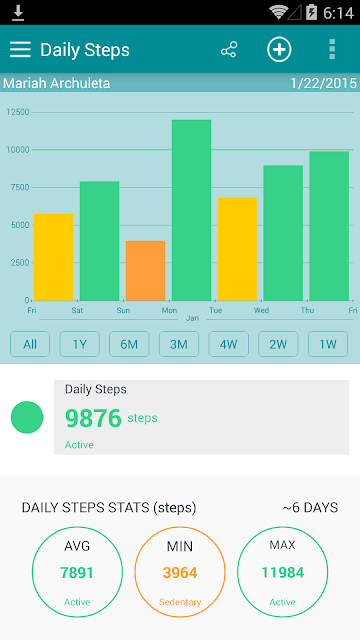Switch chart range to 6M
The image size is (360, 640).
click(129, 344)
